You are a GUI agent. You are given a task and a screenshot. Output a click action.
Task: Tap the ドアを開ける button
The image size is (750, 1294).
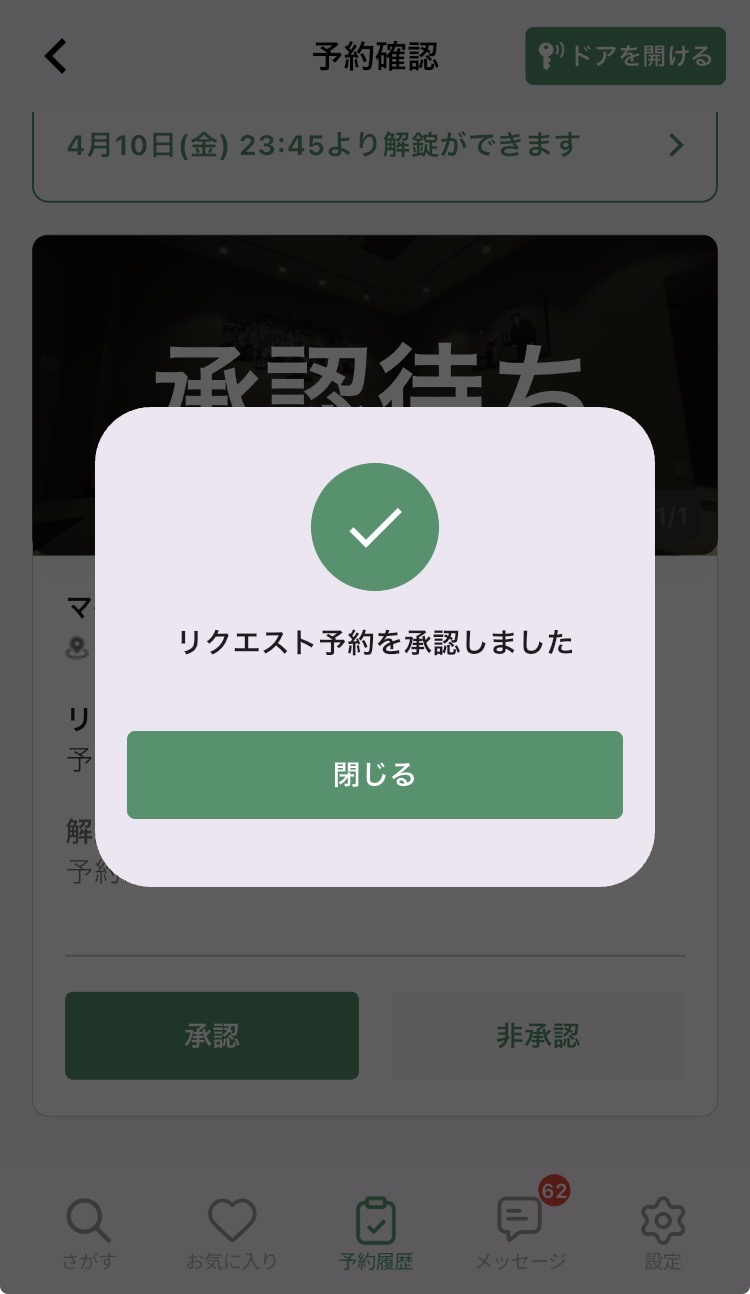(625, 56)
